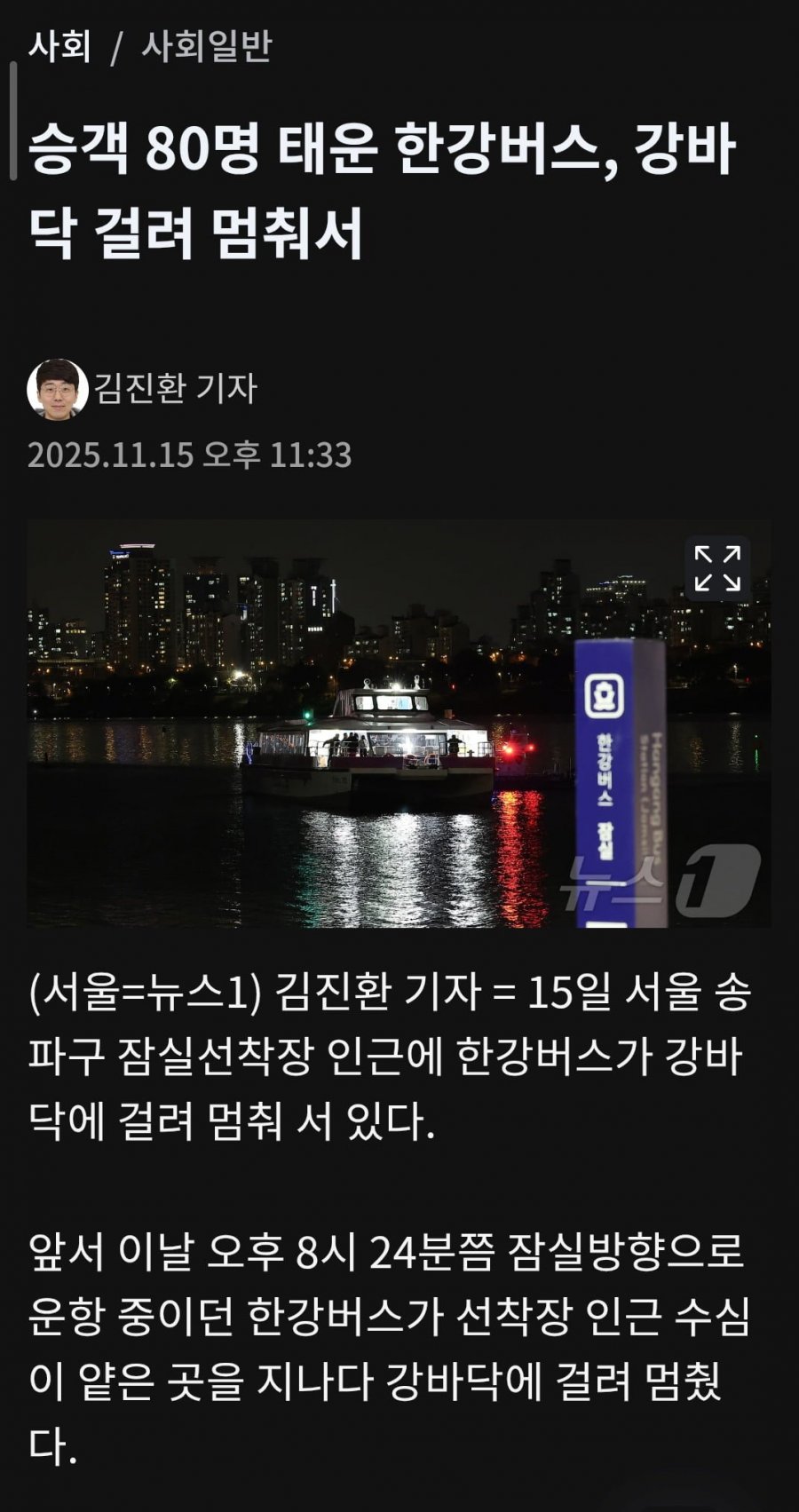Screen dimensions: 799x1512
Task: Go to the 사회일반 category
Action: click(206, 46)
